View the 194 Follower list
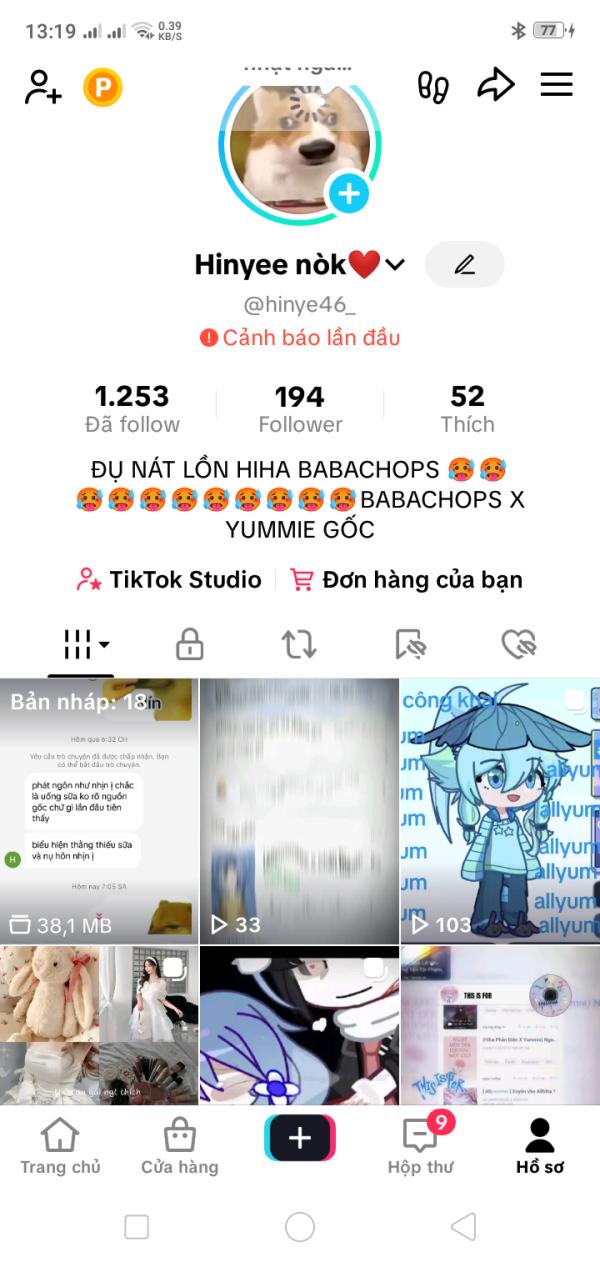Image resolution: width=600 pixels, height=1267 pixels. pyautogui.click(x=300, y=409)
